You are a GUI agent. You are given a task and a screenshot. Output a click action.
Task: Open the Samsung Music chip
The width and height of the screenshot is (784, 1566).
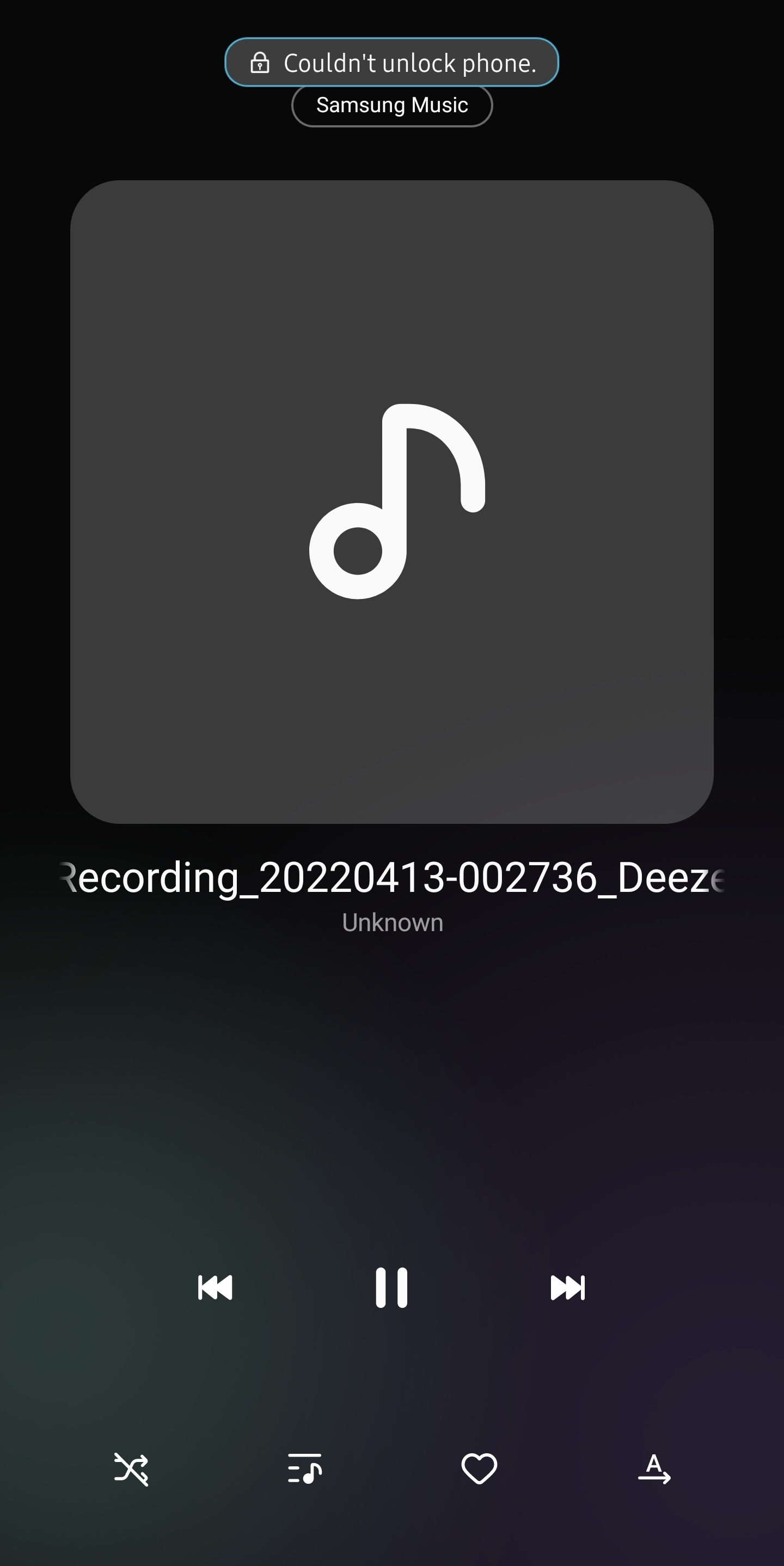(x=392, y=105)
